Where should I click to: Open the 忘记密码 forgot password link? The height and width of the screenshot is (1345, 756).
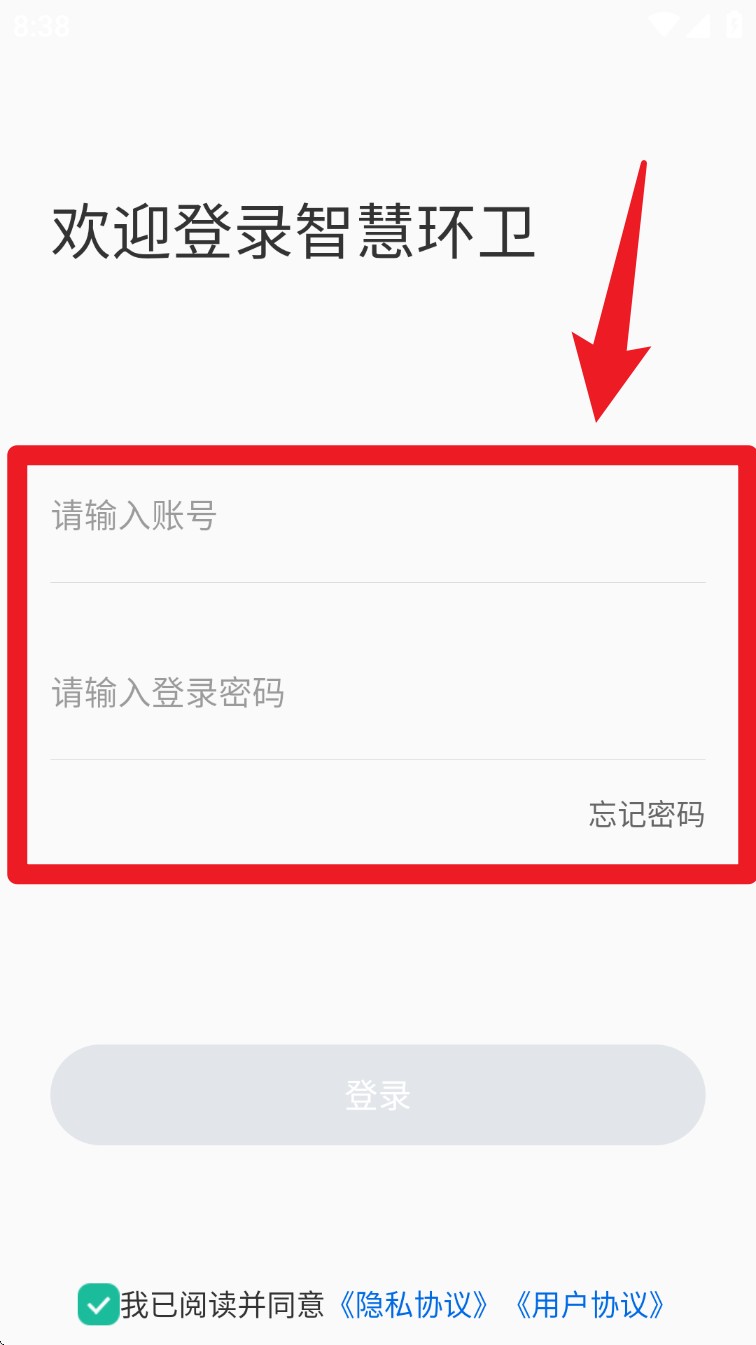[646, 815]
